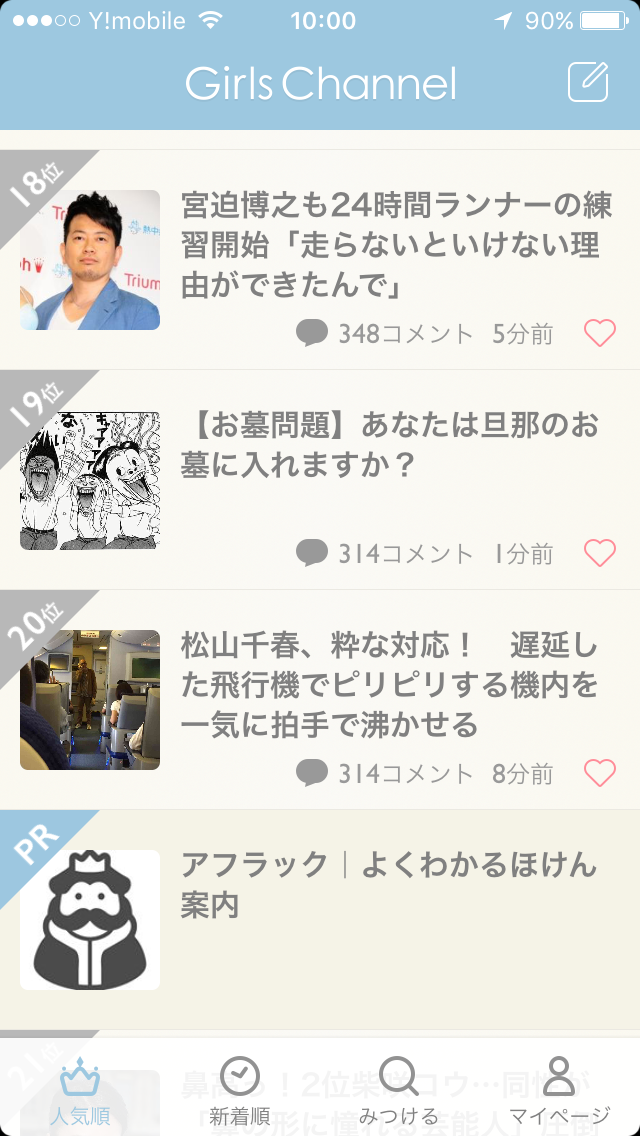Favorite the 松山千春 topic with the heart

[x=599, y=773]
